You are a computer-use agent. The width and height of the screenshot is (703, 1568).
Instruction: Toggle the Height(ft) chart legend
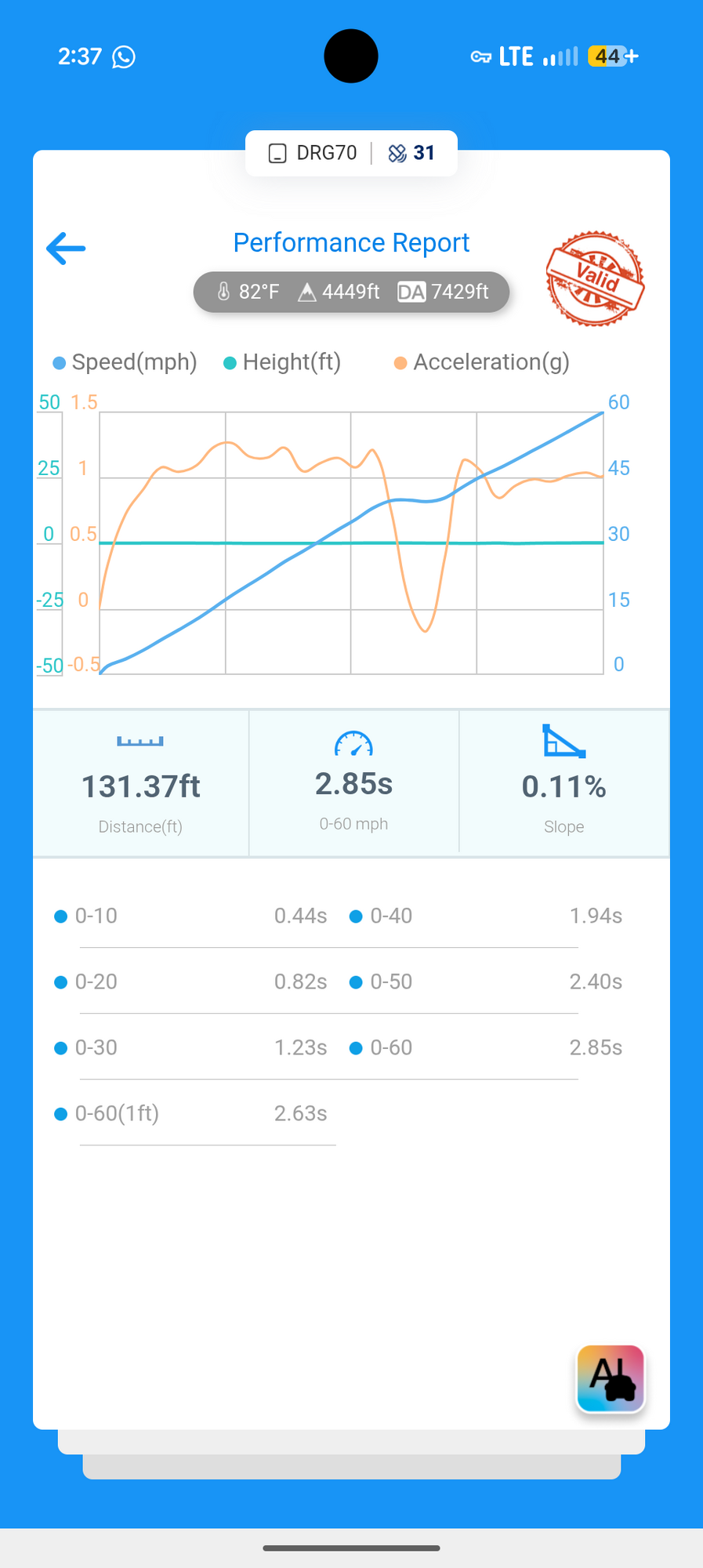(282, 362)
